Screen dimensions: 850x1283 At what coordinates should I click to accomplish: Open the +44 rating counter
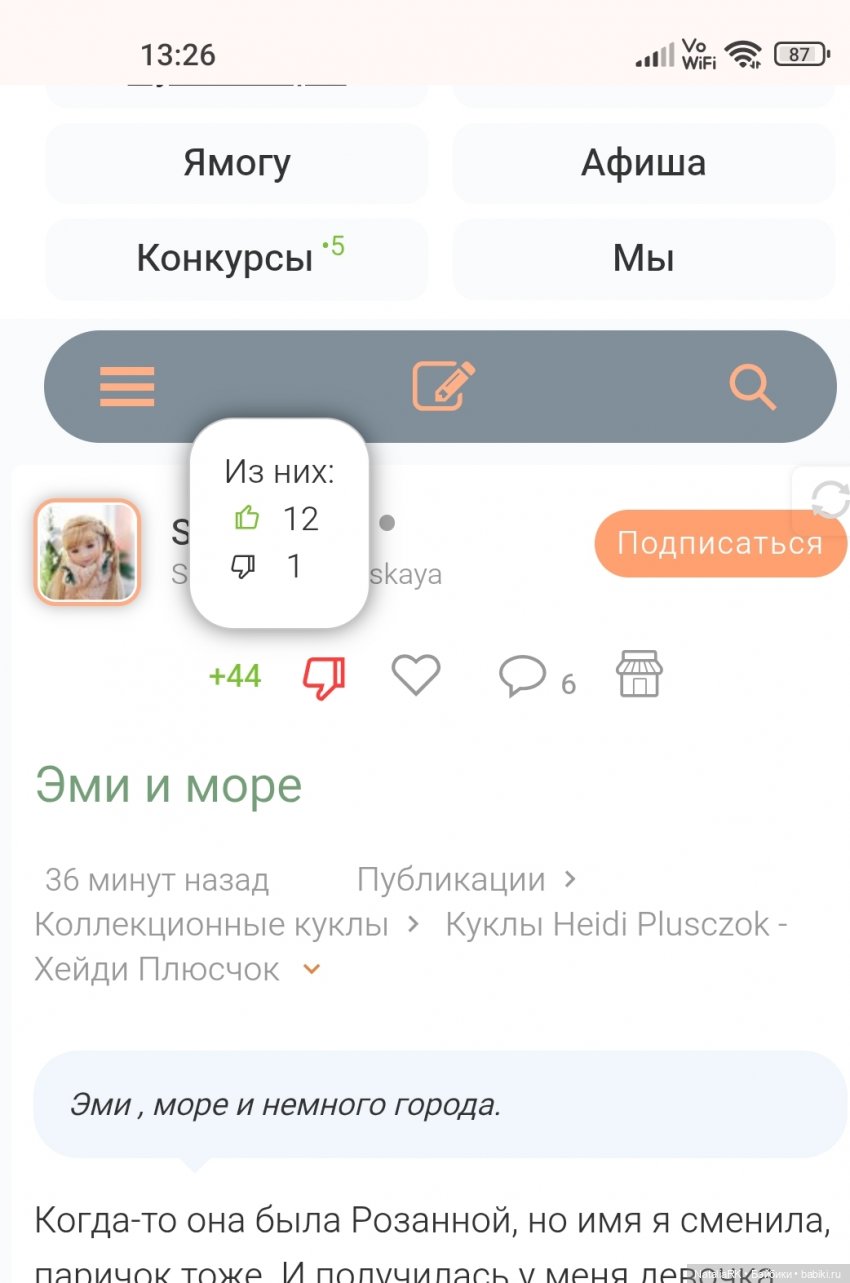235,677
